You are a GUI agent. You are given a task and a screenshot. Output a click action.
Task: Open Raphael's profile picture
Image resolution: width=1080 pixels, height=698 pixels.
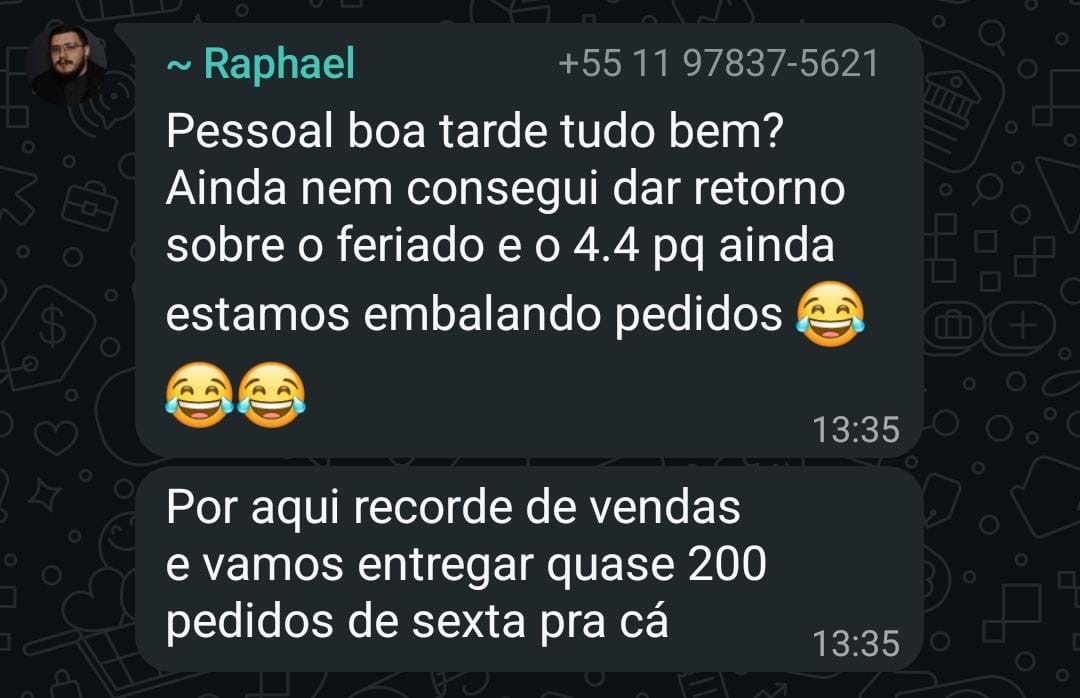click(x=68, y=64)
